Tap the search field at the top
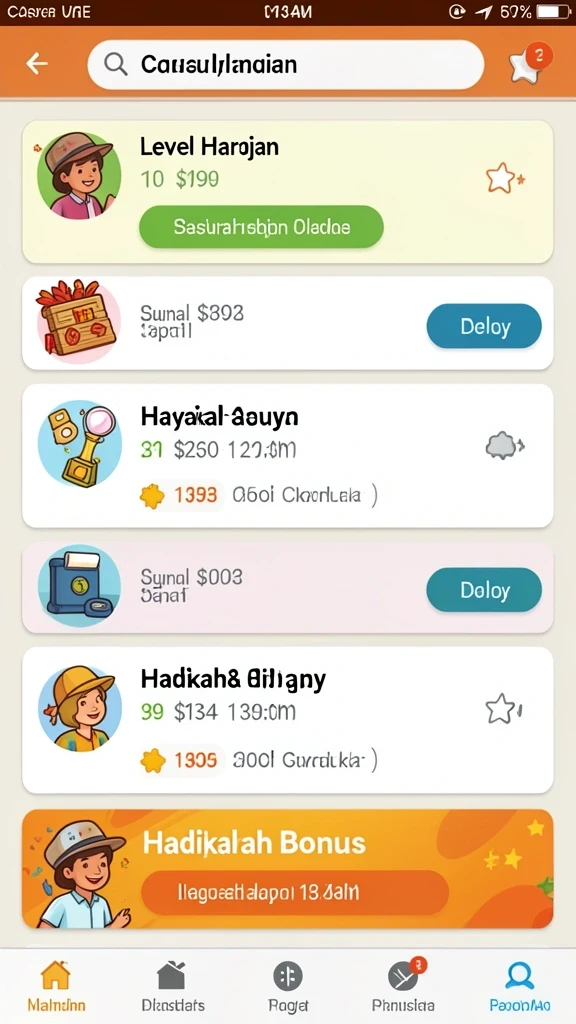This screenshot has height=1024, width=576. click(x=285, y=65)
